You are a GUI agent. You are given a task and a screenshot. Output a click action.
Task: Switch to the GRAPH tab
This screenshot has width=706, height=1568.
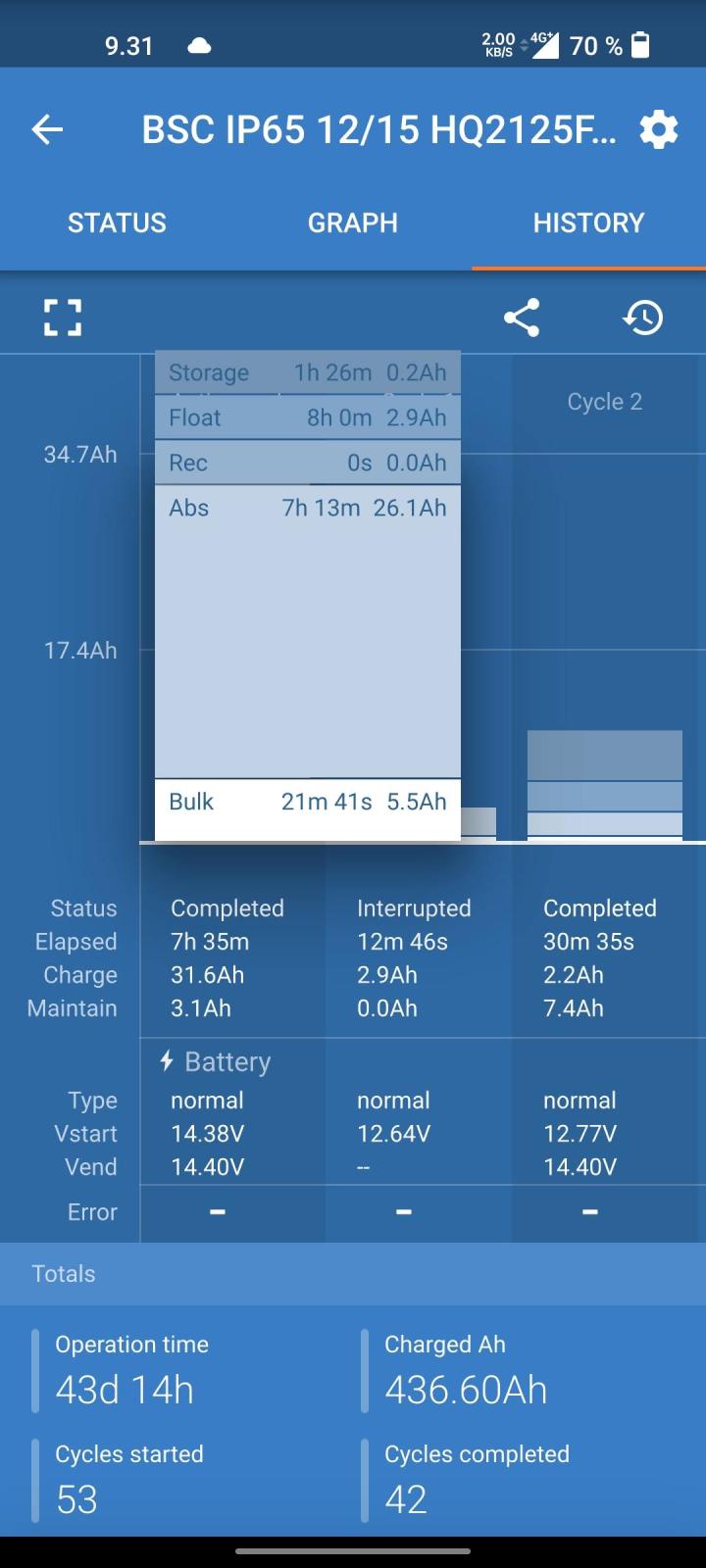353,222
